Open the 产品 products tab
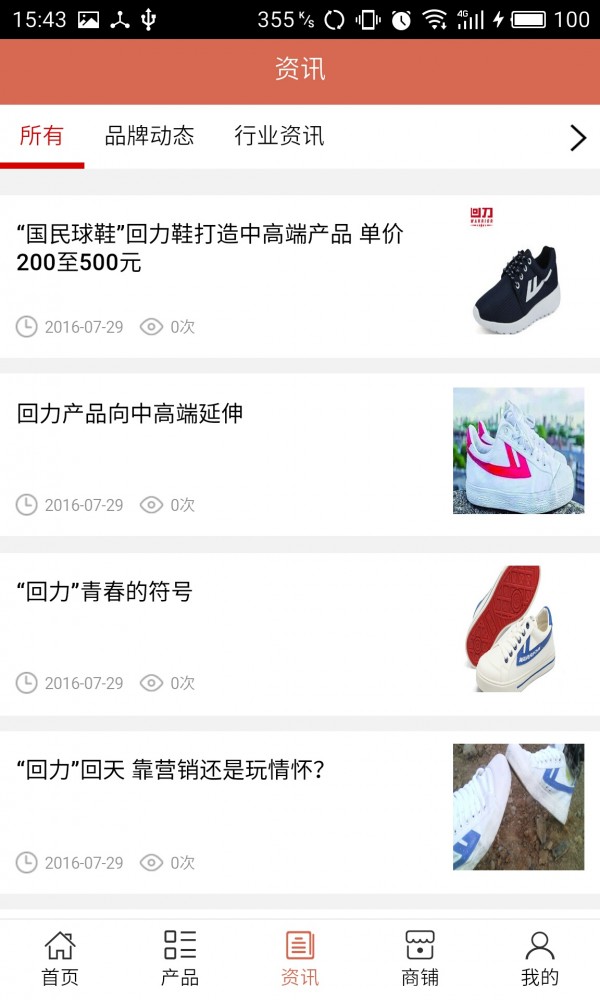 [x=180, y=958]
